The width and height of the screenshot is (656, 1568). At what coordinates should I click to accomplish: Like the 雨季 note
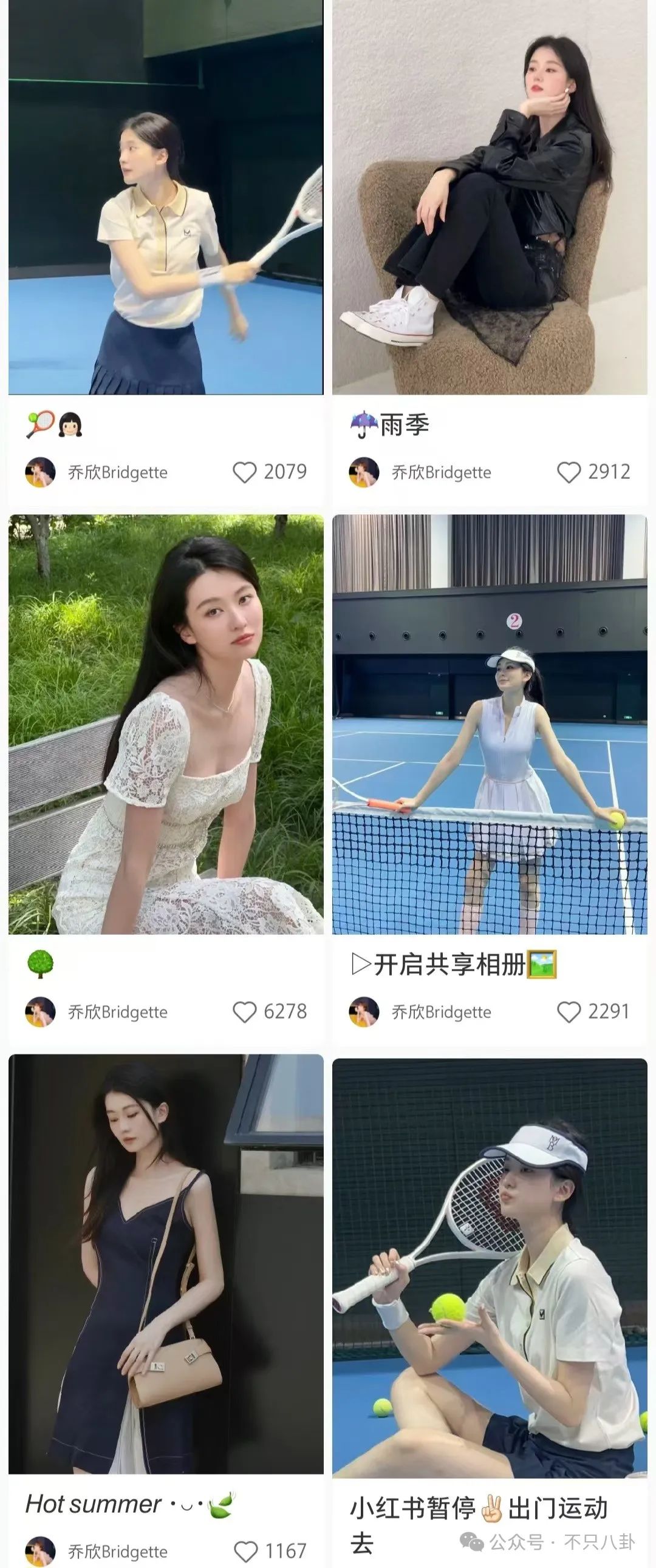pos(569,472)
